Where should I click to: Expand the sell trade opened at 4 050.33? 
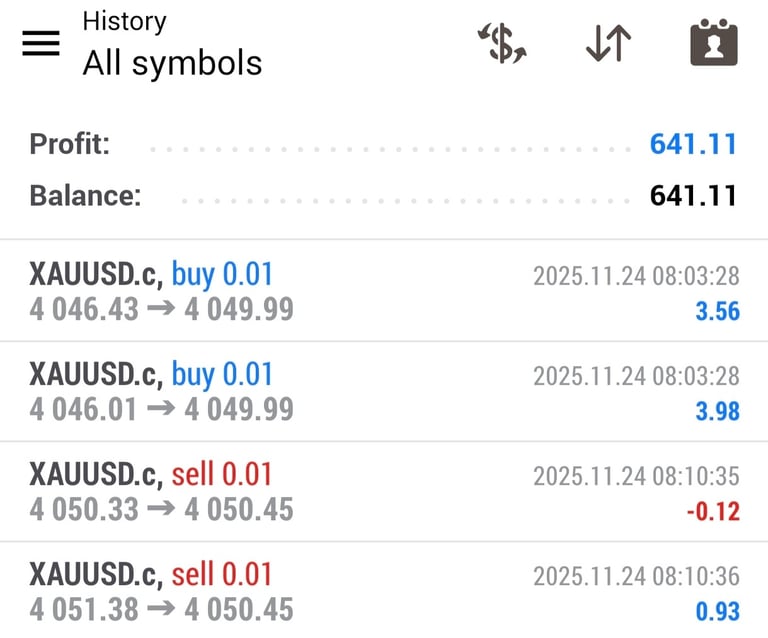point(384,491)
